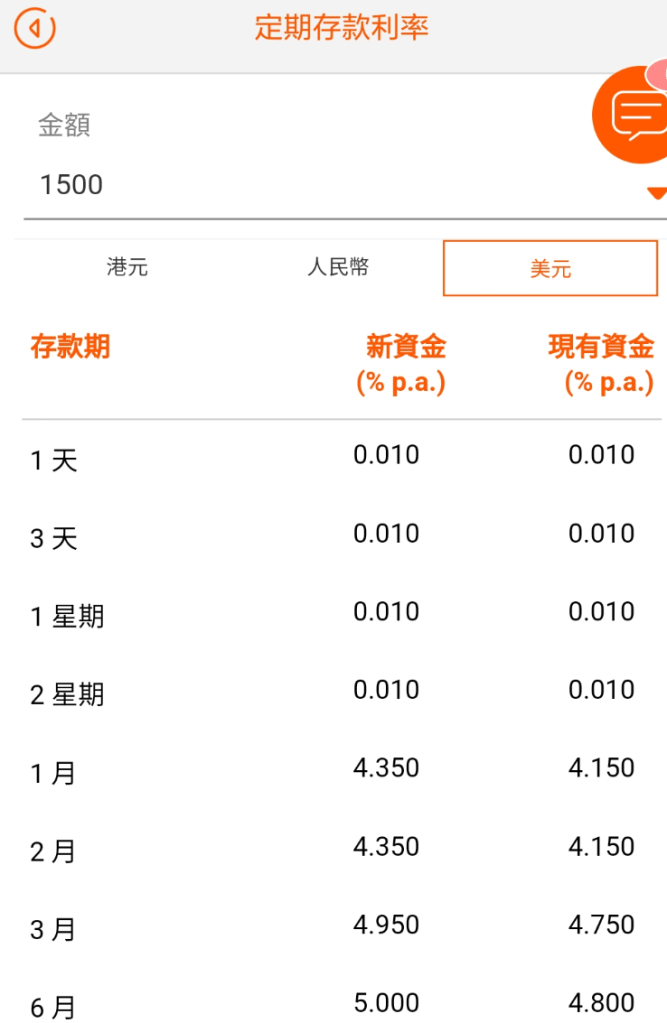Select the 美元 tab

550,268
